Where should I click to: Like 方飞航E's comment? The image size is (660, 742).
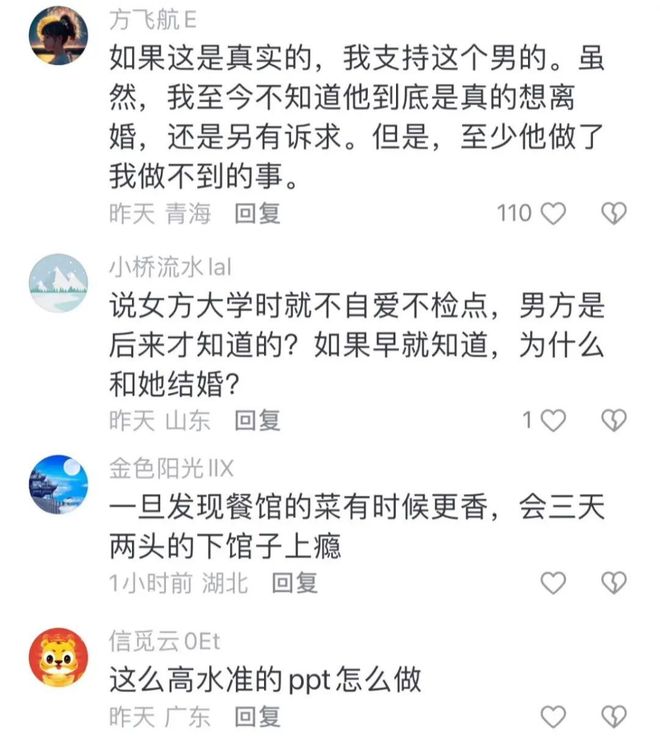(x=553, y=213)
